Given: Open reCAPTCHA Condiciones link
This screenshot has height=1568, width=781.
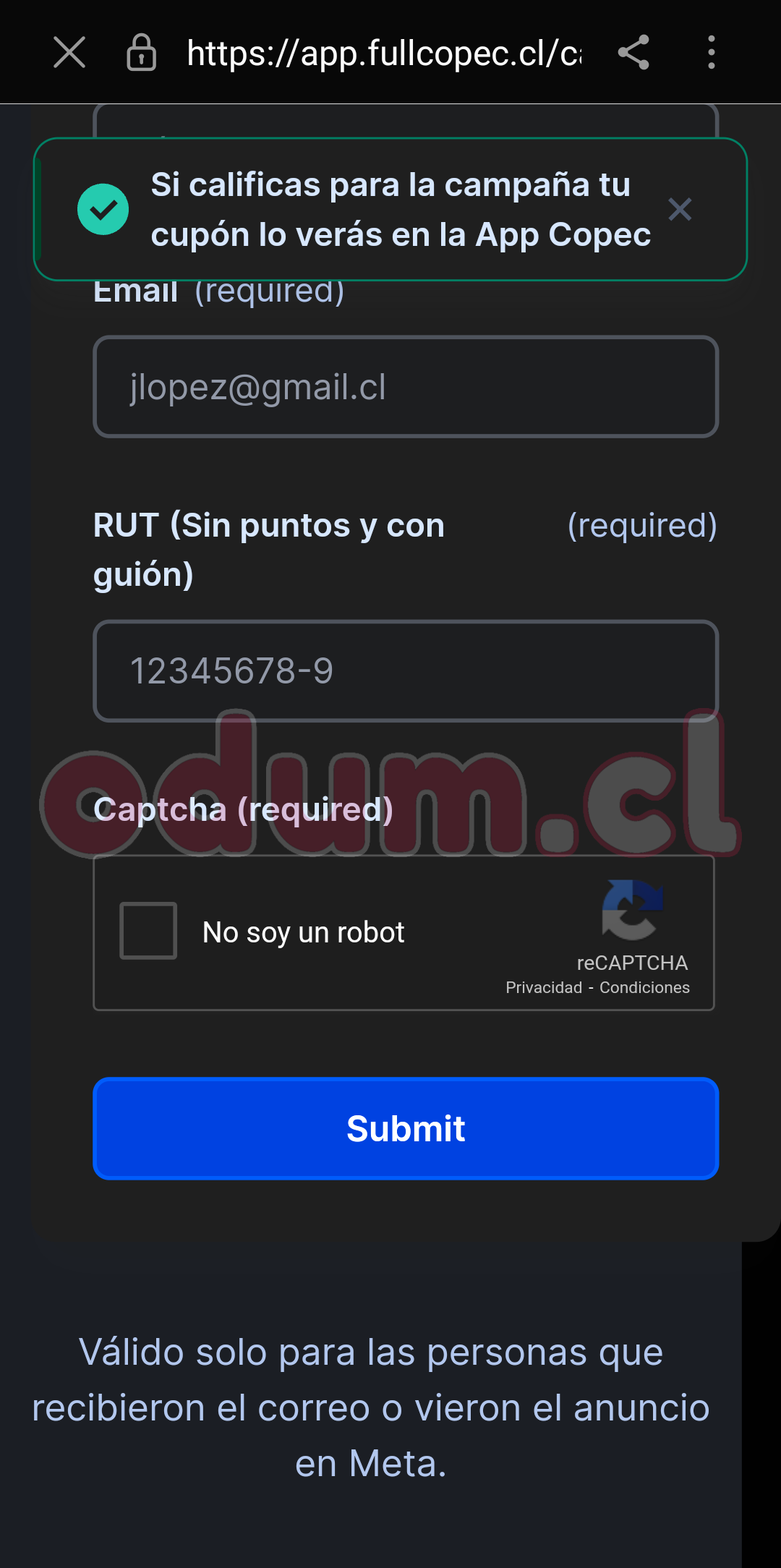Looking at the screenshot, I should coord(644,988).
